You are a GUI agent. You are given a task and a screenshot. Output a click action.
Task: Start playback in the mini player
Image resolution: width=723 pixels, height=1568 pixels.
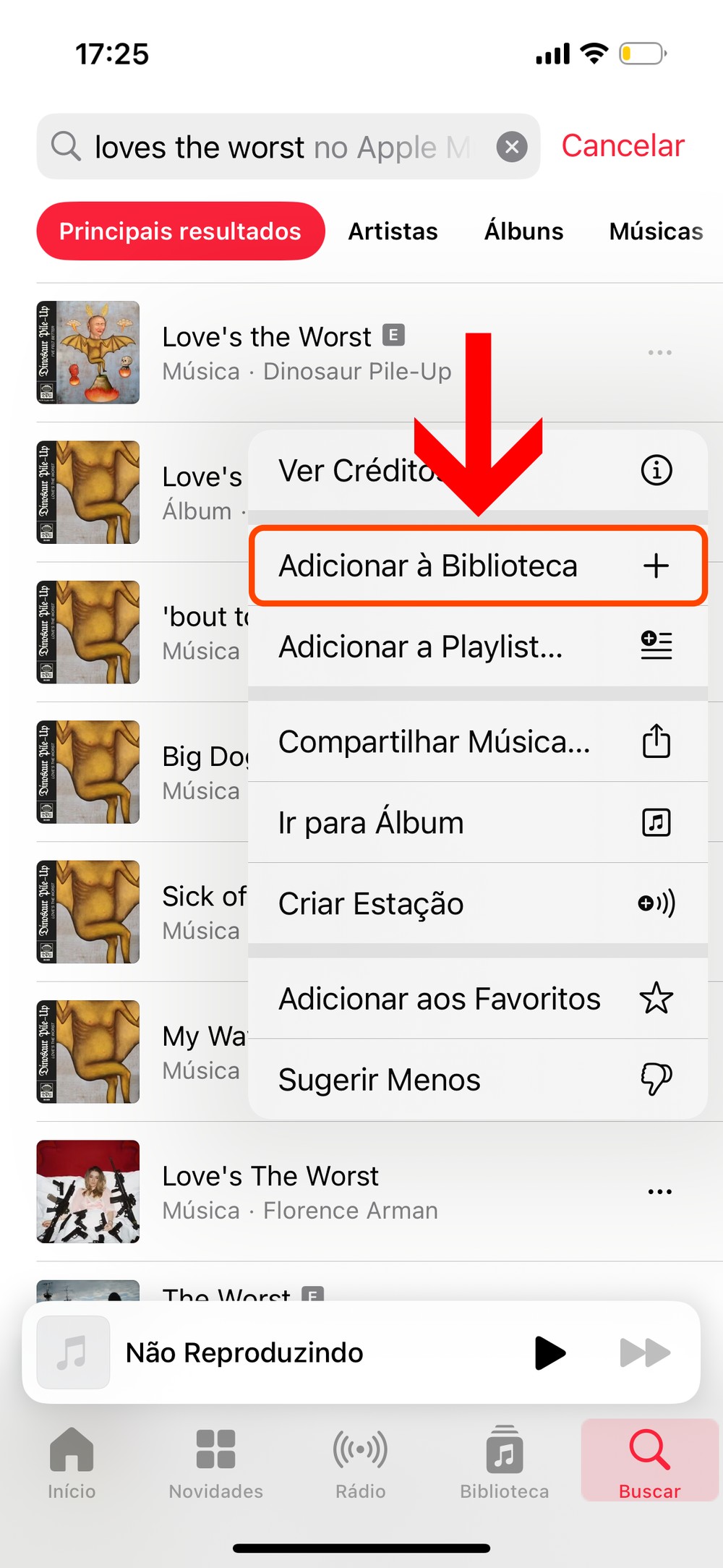click(549, 1352)
